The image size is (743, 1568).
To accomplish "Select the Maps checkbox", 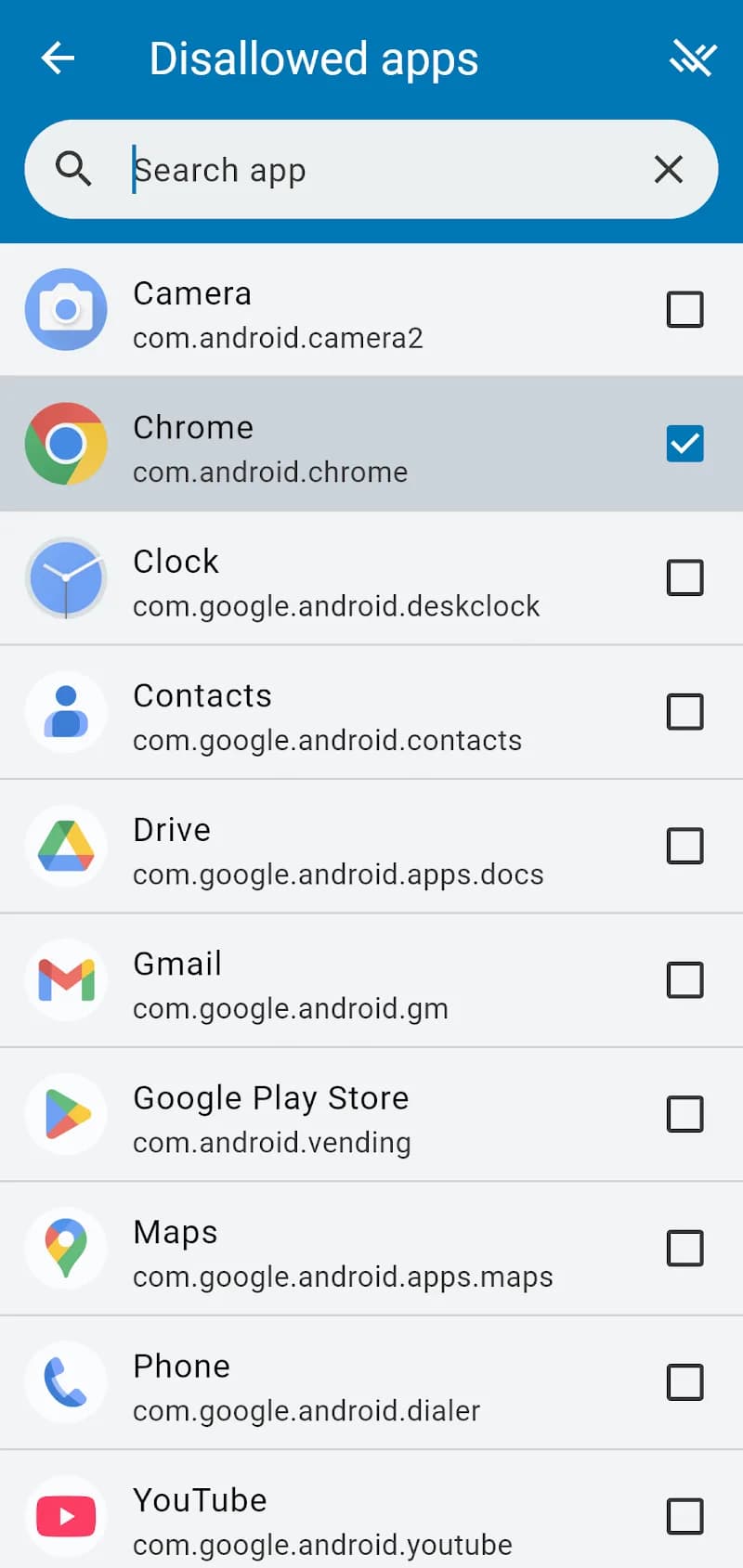I will [x=684, y=1248].
